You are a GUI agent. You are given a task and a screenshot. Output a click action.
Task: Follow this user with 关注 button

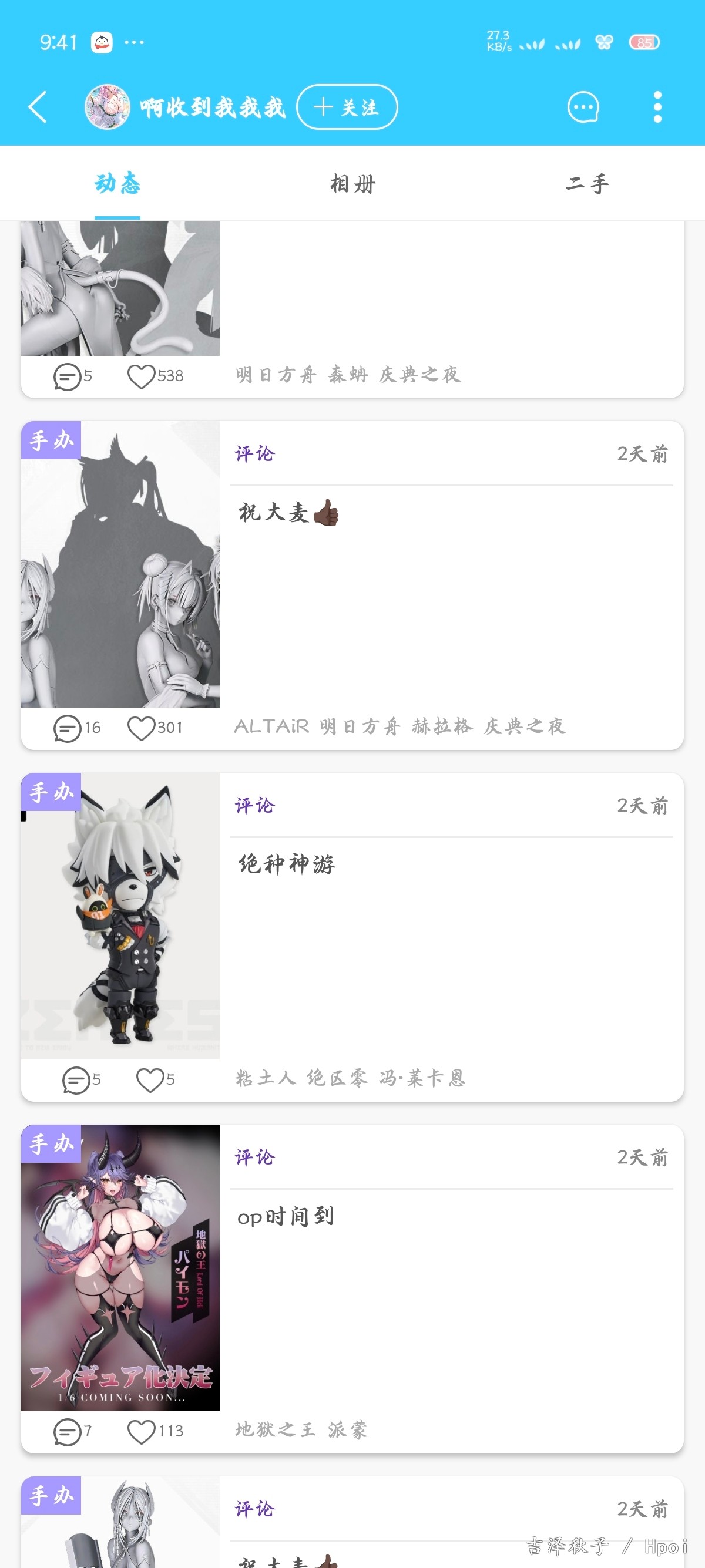347,107
